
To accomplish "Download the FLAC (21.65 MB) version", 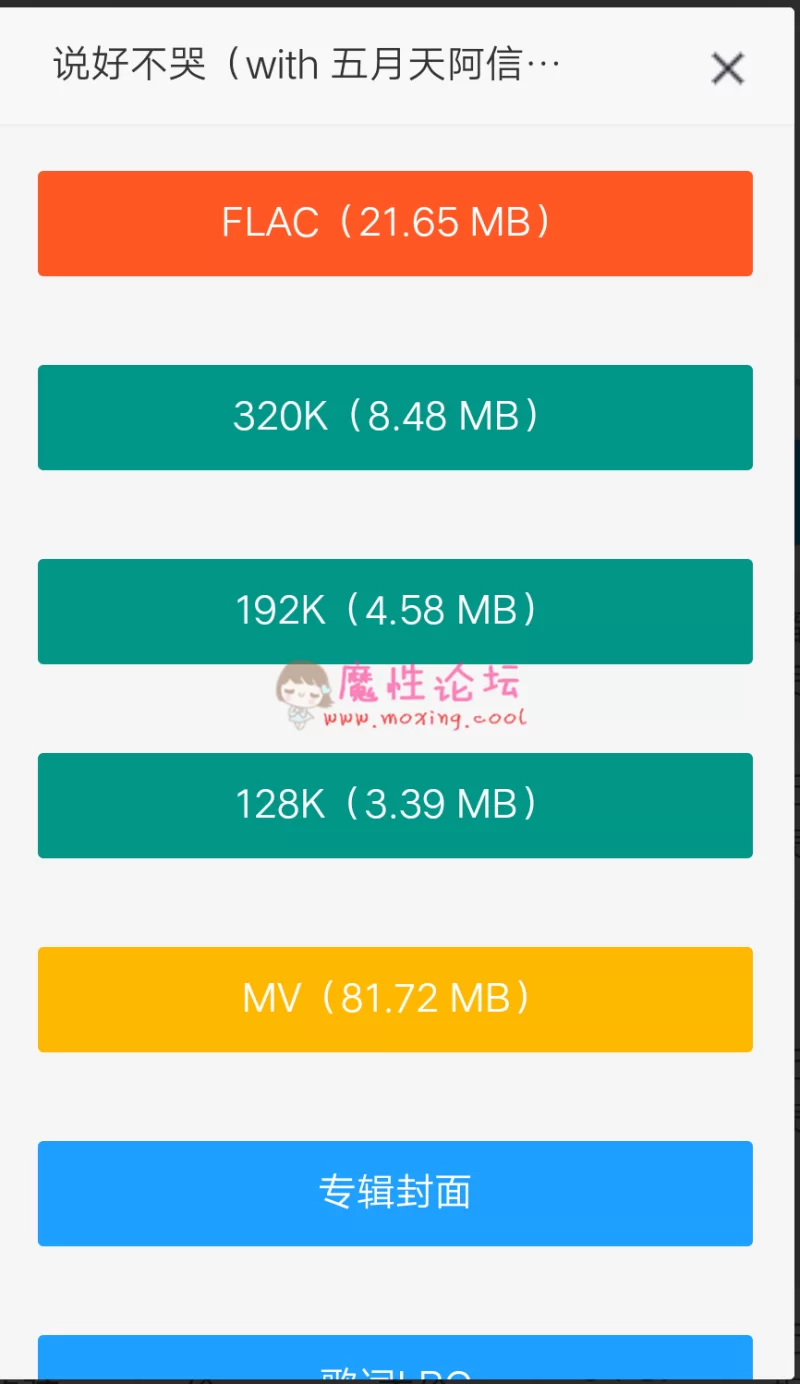I will pos(395,223).
